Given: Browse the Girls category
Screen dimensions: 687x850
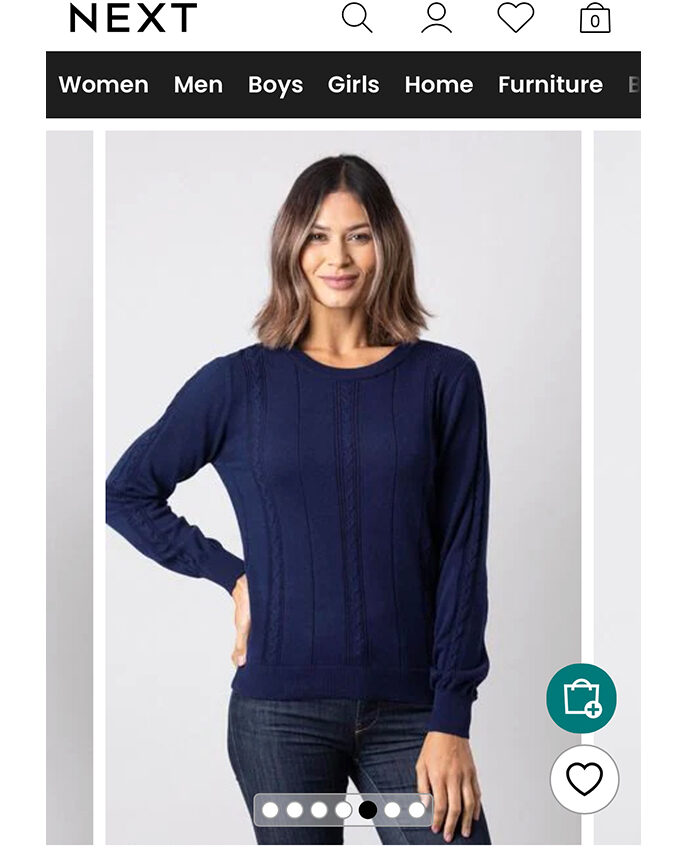Looking at the screenshot, I should pos(353,85).
